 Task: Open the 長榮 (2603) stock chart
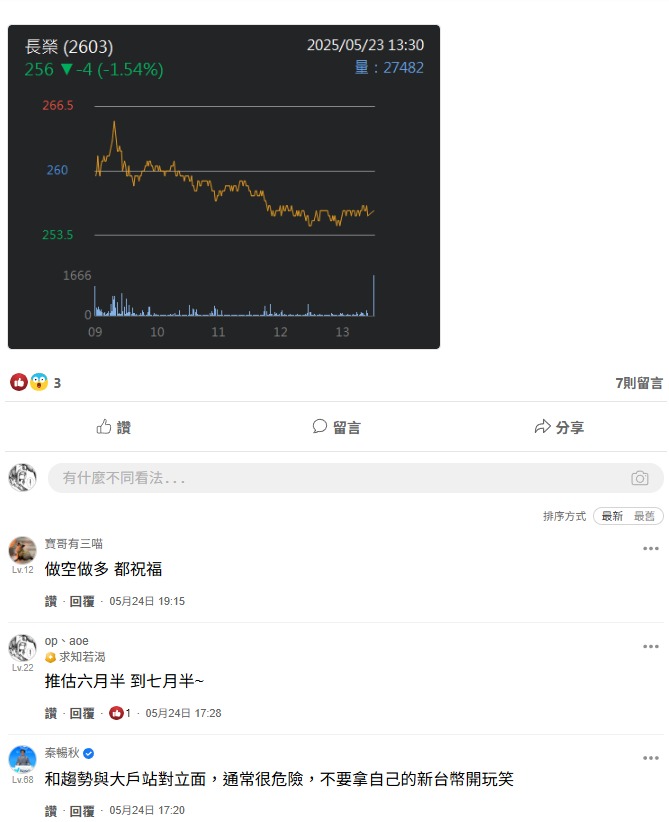tap(224, 187)
